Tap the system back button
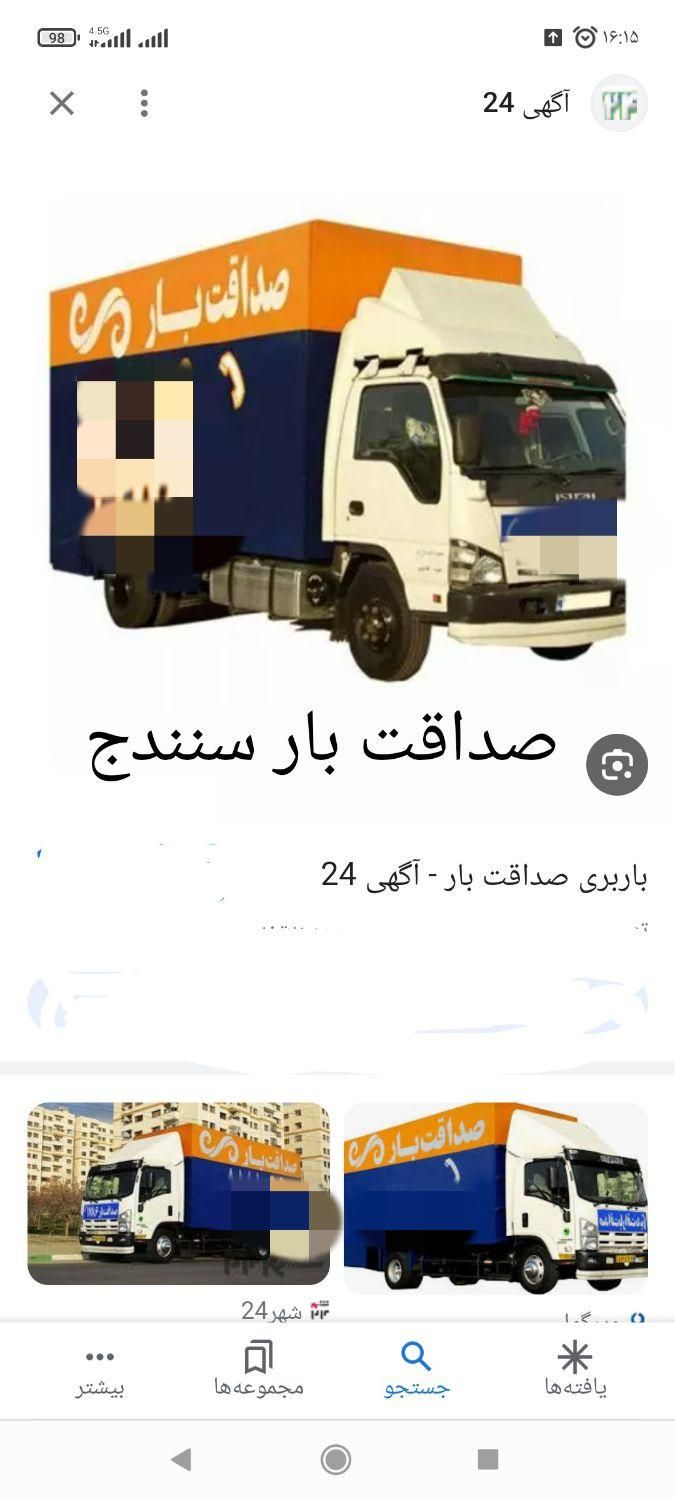The image size is (675, 1500). click(x=181, y=1459)
